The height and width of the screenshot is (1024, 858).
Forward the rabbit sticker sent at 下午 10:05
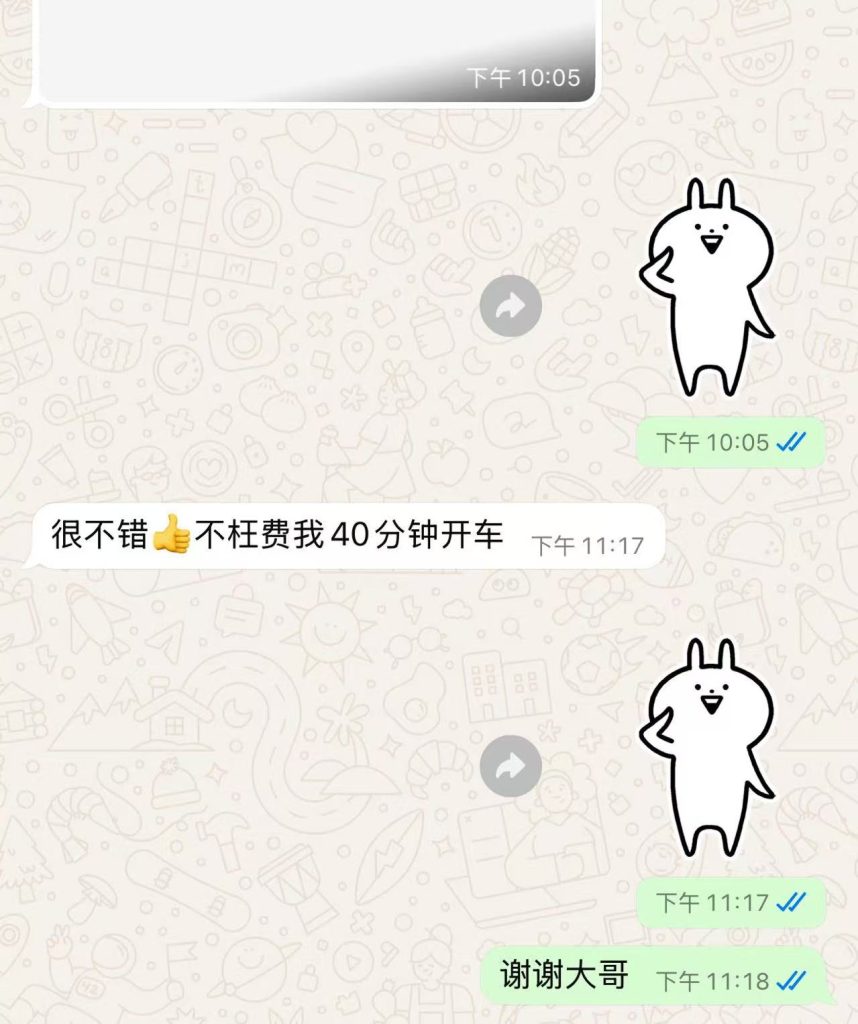[x=510, y=306]
